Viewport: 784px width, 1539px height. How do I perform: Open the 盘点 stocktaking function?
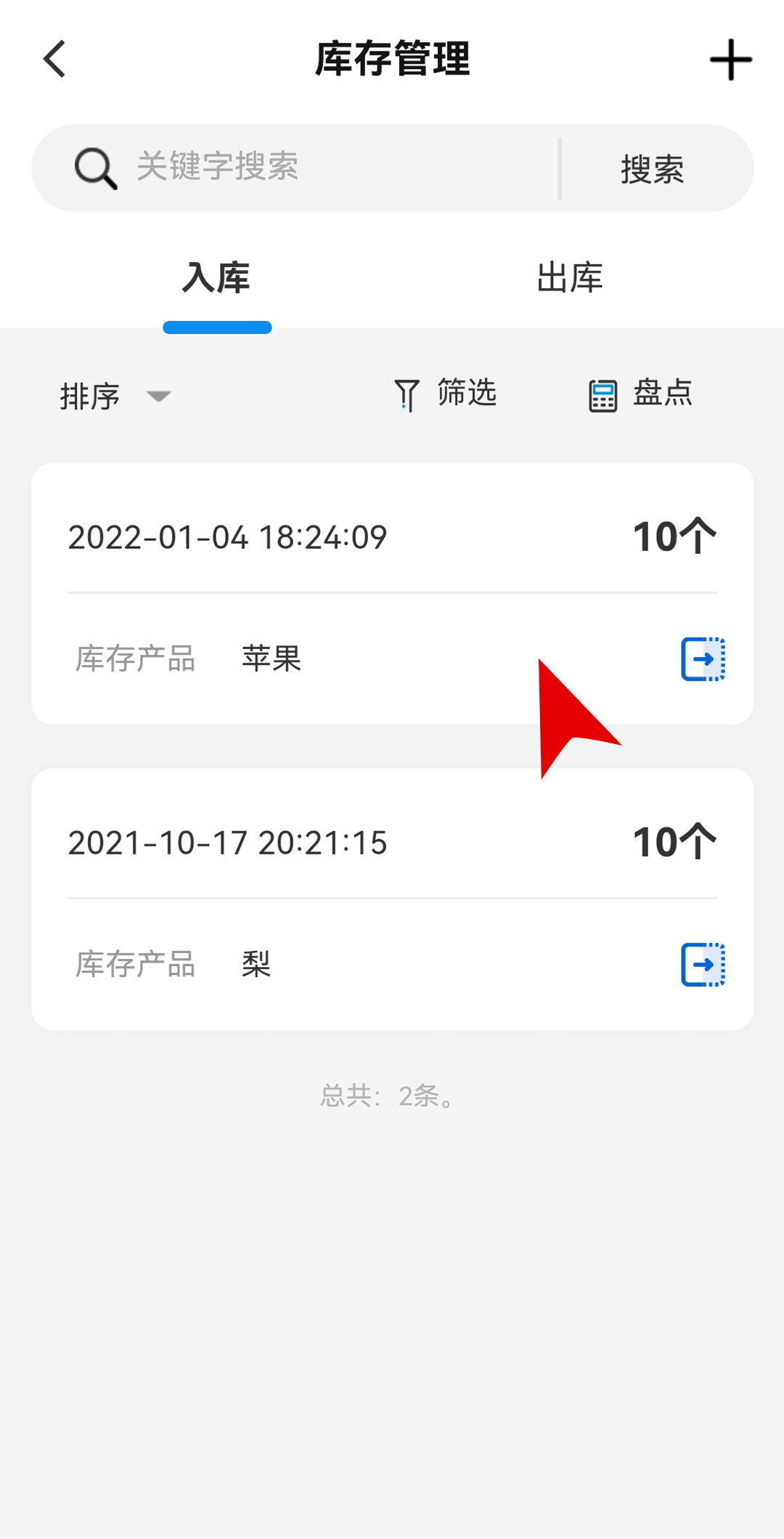pos(640,394)
